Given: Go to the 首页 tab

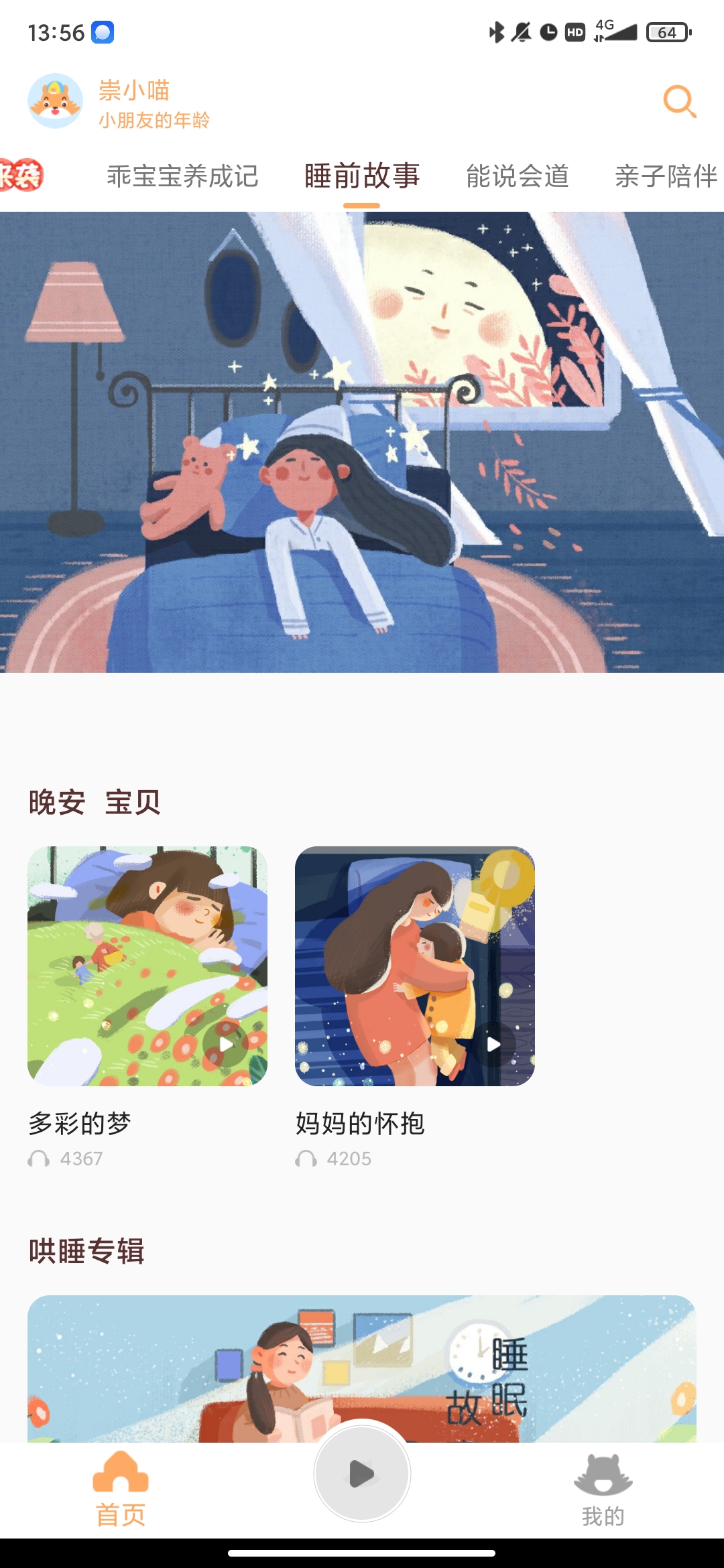Looking at the screenshot, I should pyautogui.click(x=121, y=1488).
